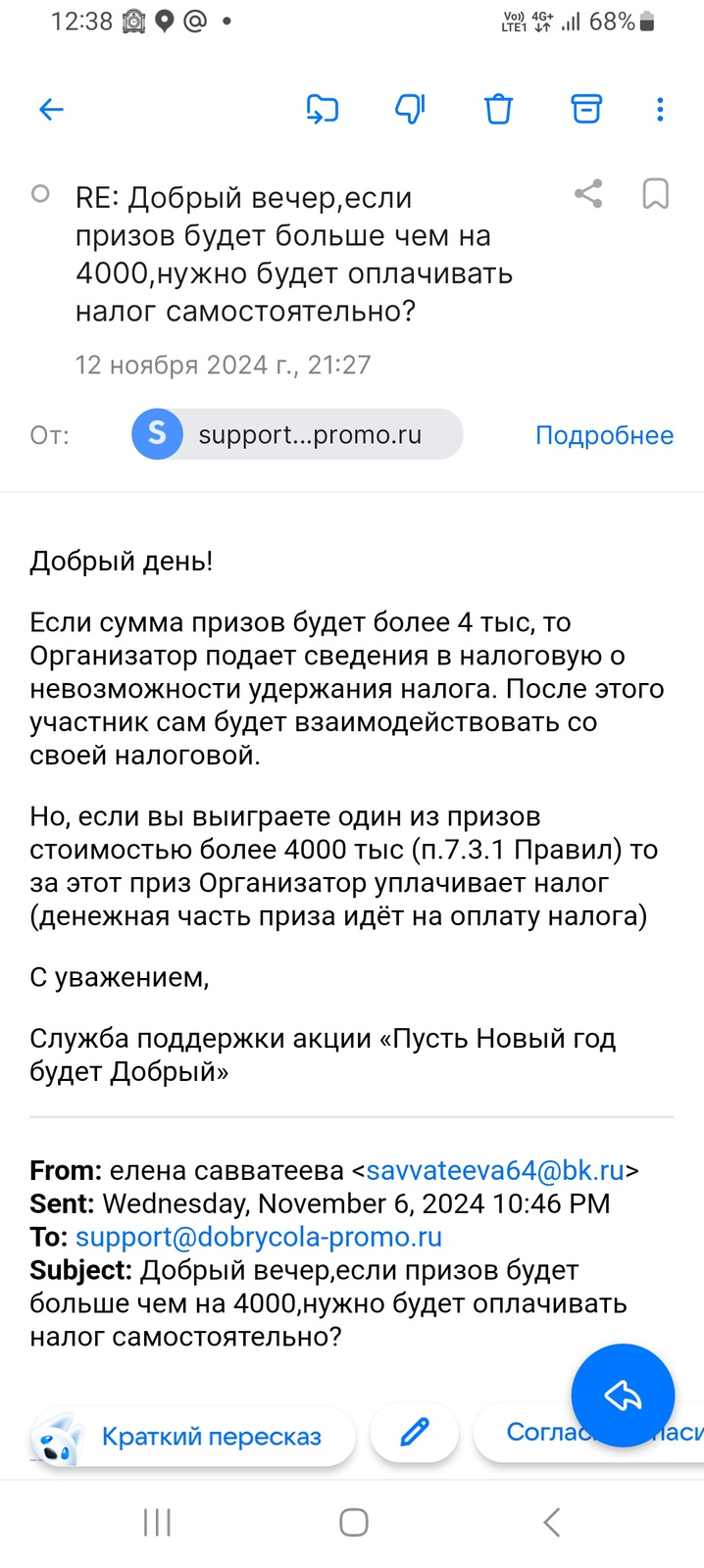The image size is (704, 1568).
Task: Share this email
Action: (588, 194)
